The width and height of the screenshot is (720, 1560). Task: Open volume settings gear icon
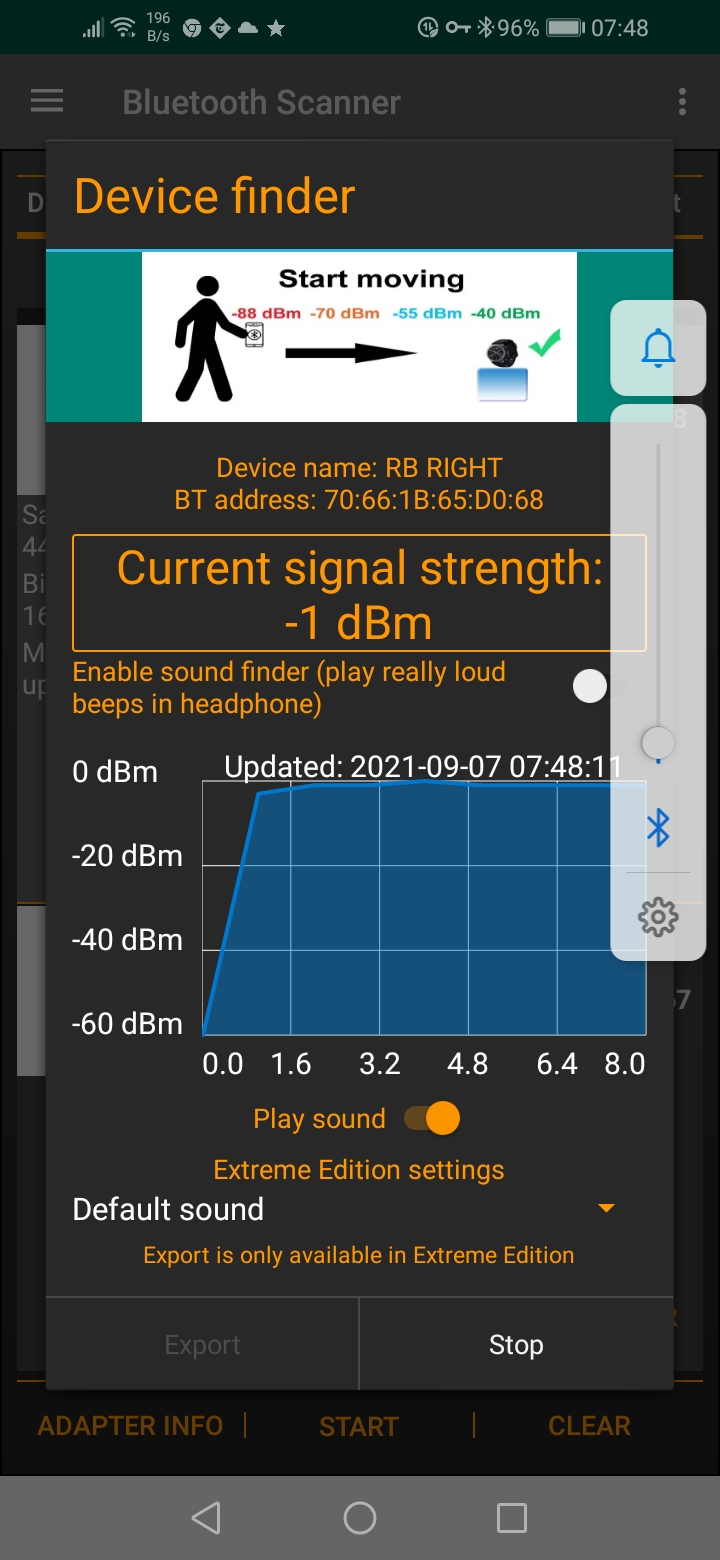658,916
